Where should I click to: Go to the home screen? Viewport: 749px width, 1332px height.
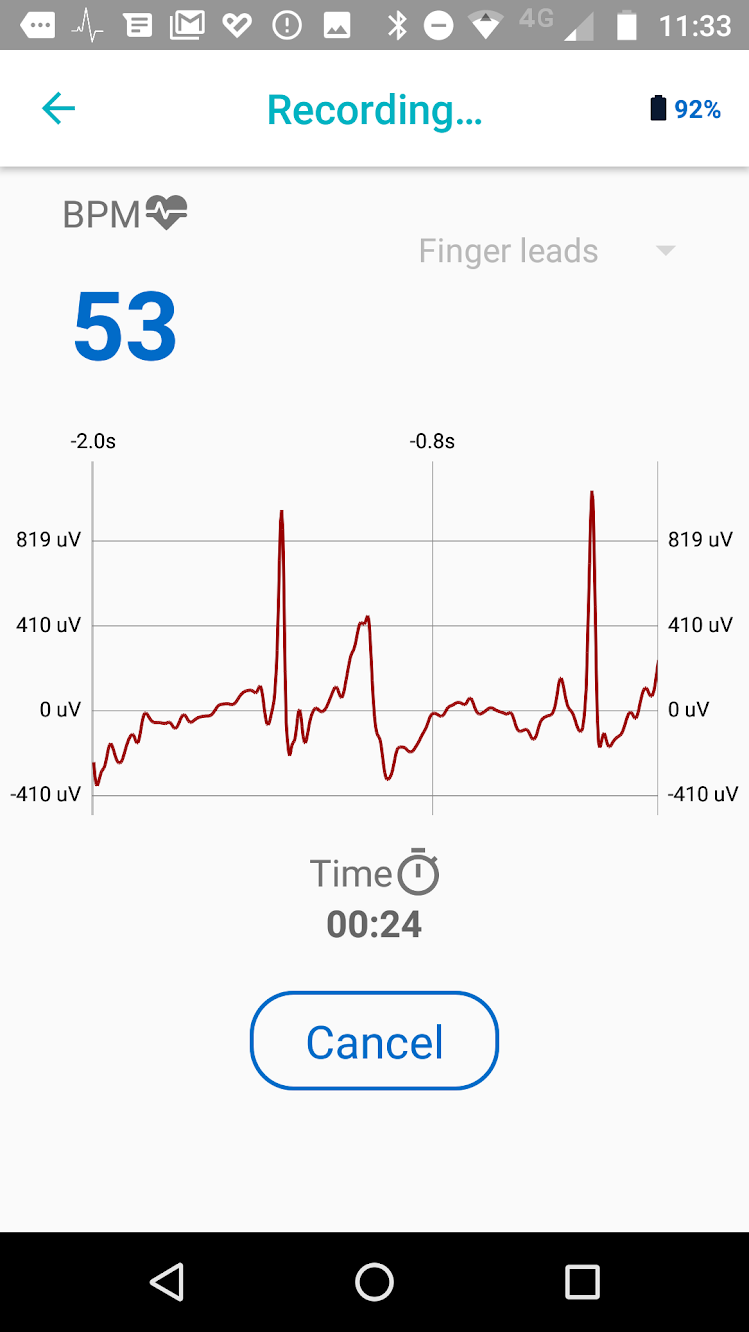click(x=374, y=1281)
